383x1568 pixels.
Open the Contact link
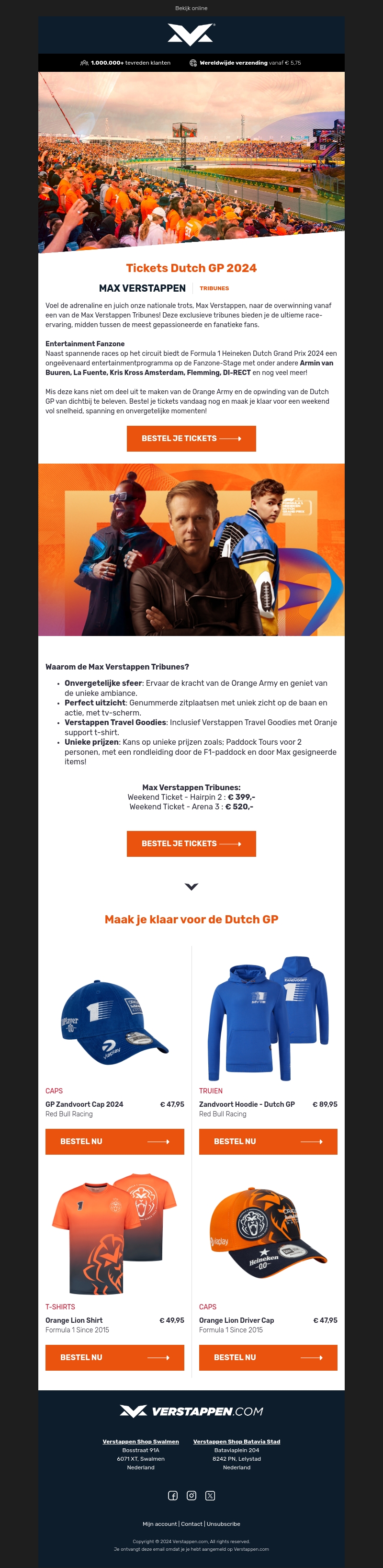[191, 1524]
